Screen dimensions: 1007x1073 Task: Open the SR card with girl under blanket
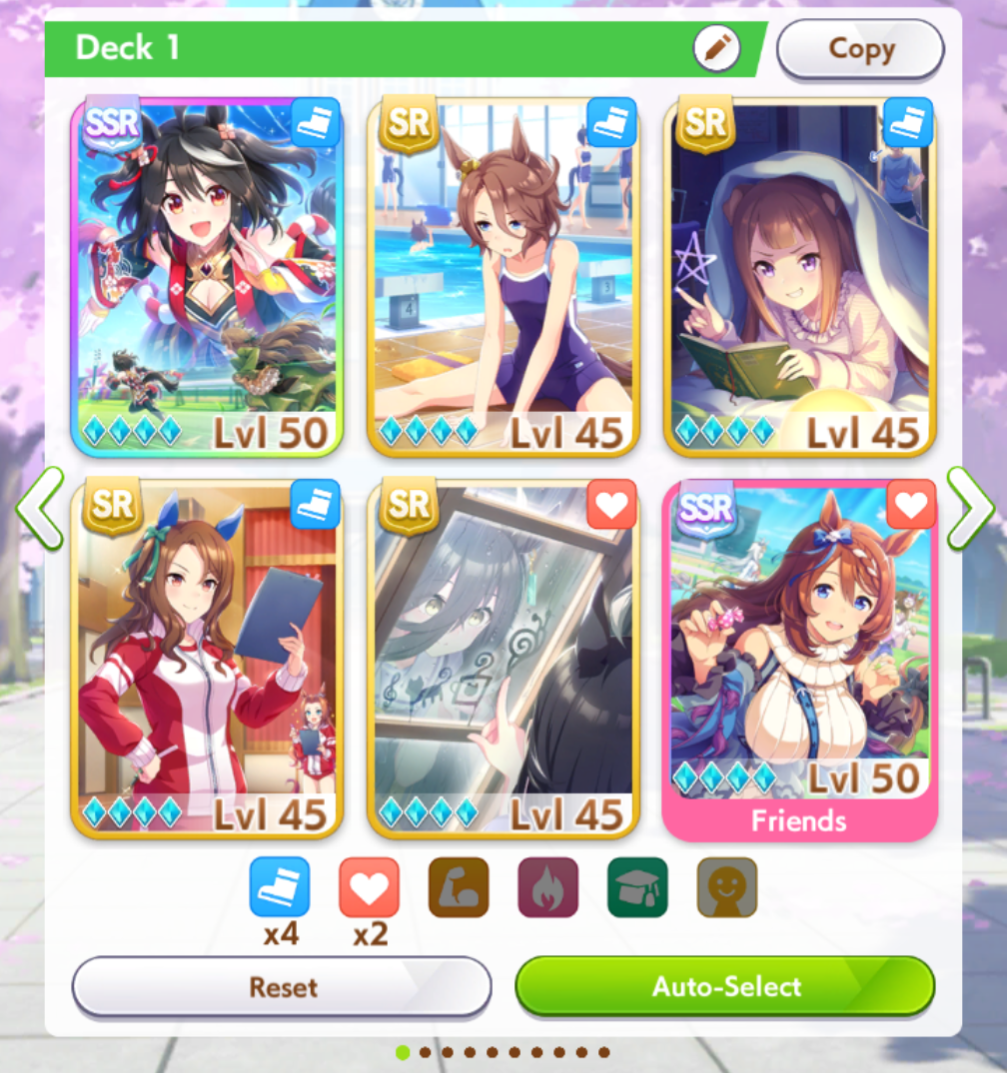[x=799, y=277]
